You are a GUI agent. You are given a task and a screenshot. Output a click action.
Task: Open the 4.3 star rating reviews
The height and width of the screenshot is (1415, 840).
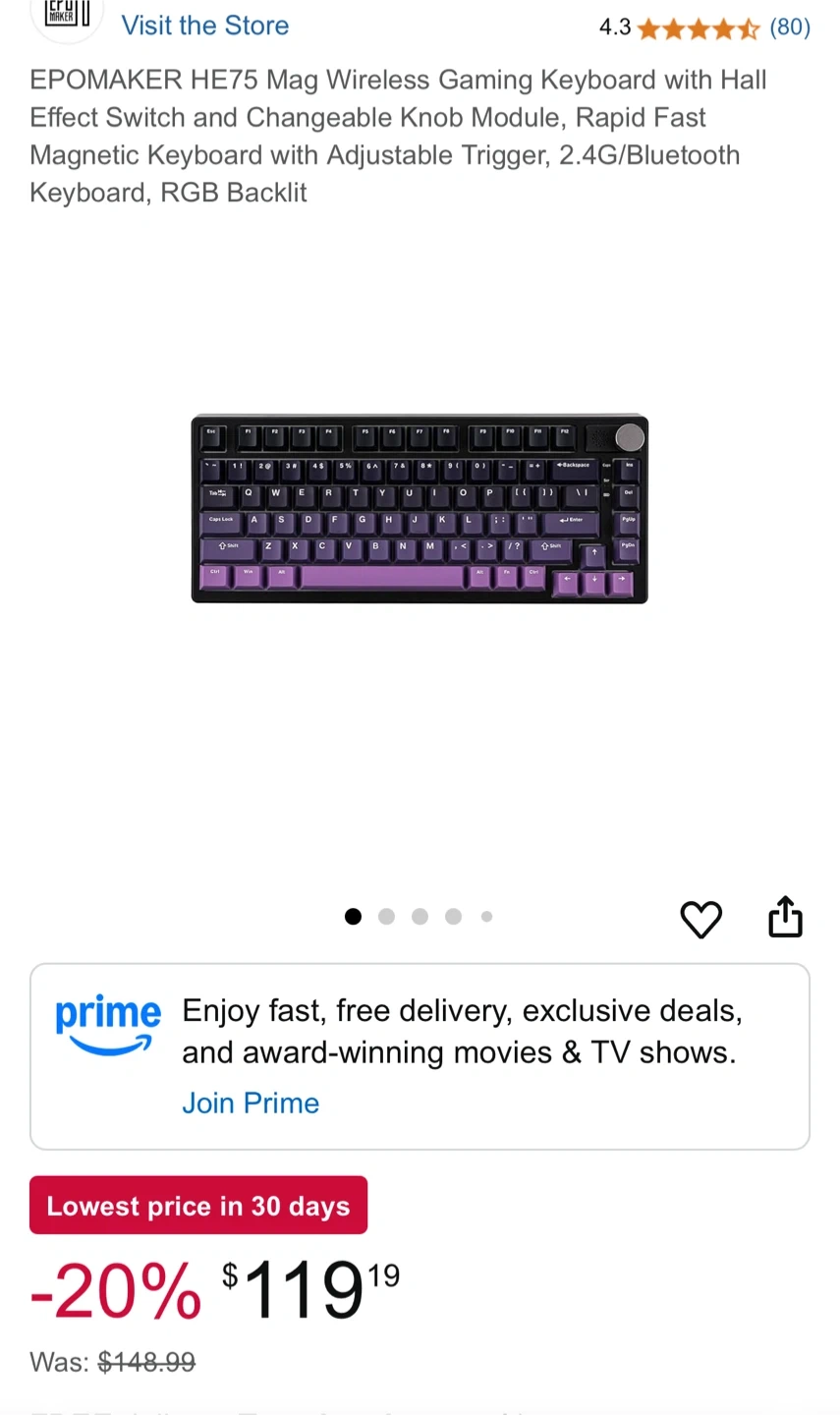(704, 28)
